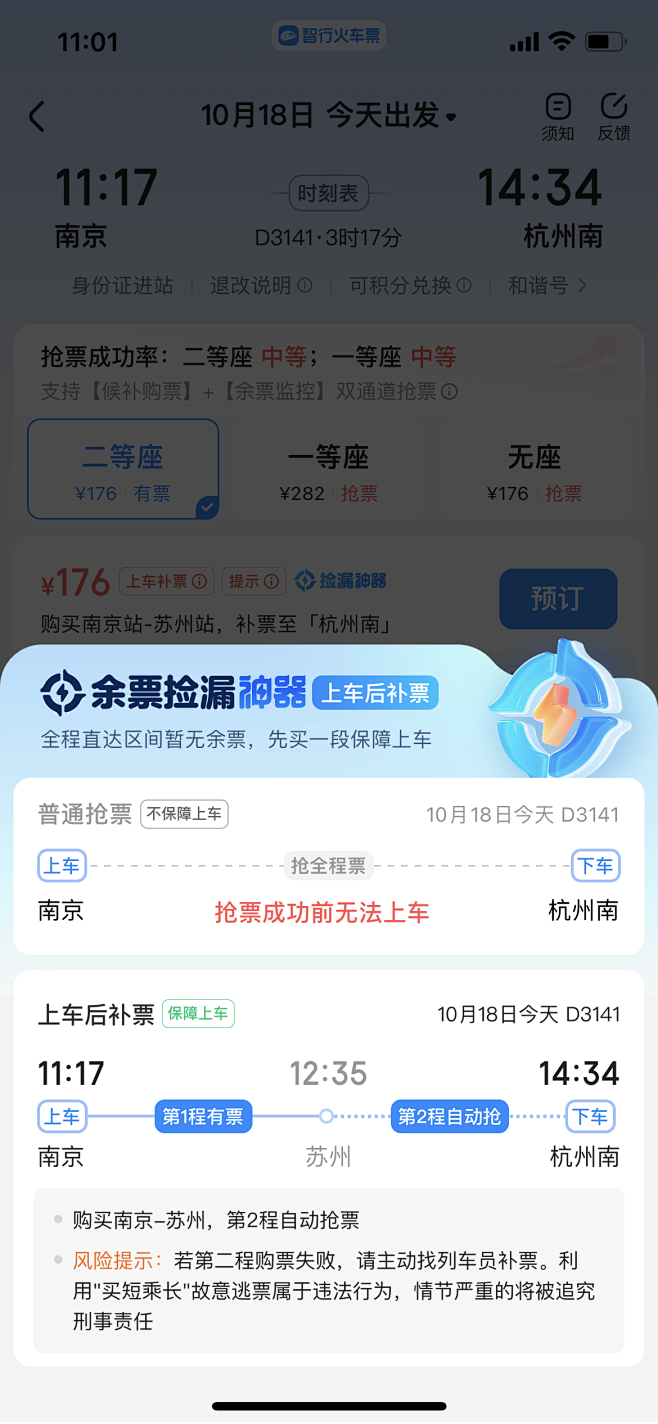
Task: Select the 上车后补票 option card
Action: (328, 1167)
